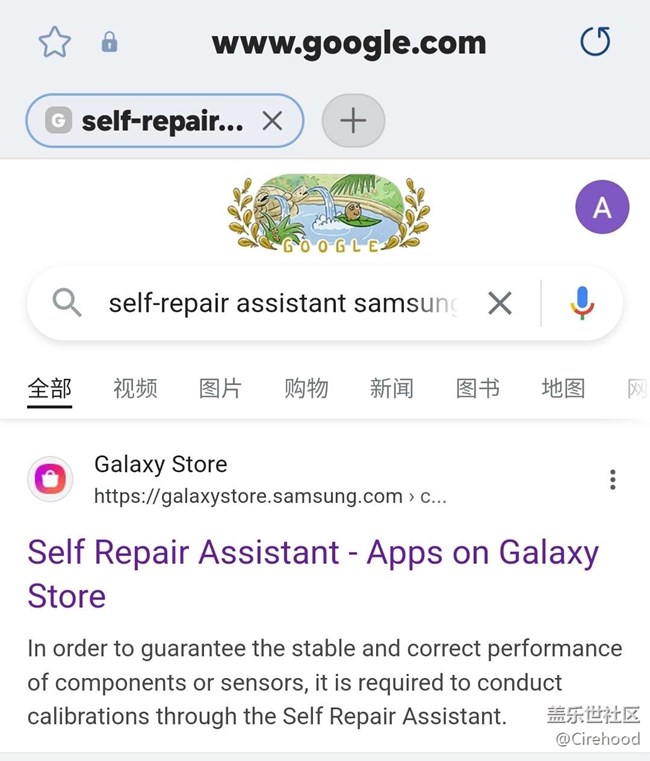The width and height of the screenshot is (650, 761).
Task: Close the self-repair tab
Action: pyautogui.click(x=271, y=121)
